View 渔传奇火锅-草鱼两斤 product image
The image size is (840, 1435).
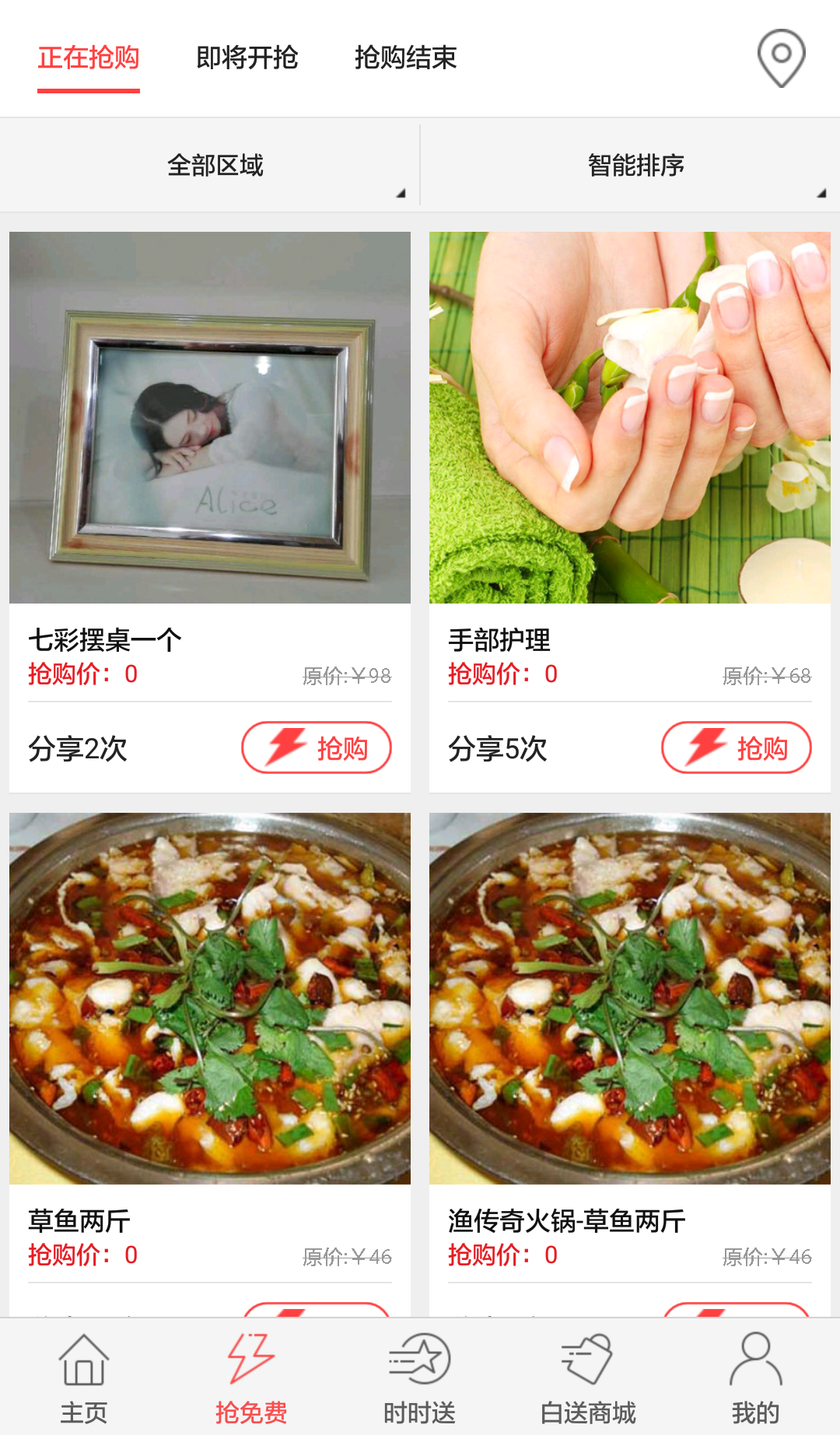coord(629,999)
